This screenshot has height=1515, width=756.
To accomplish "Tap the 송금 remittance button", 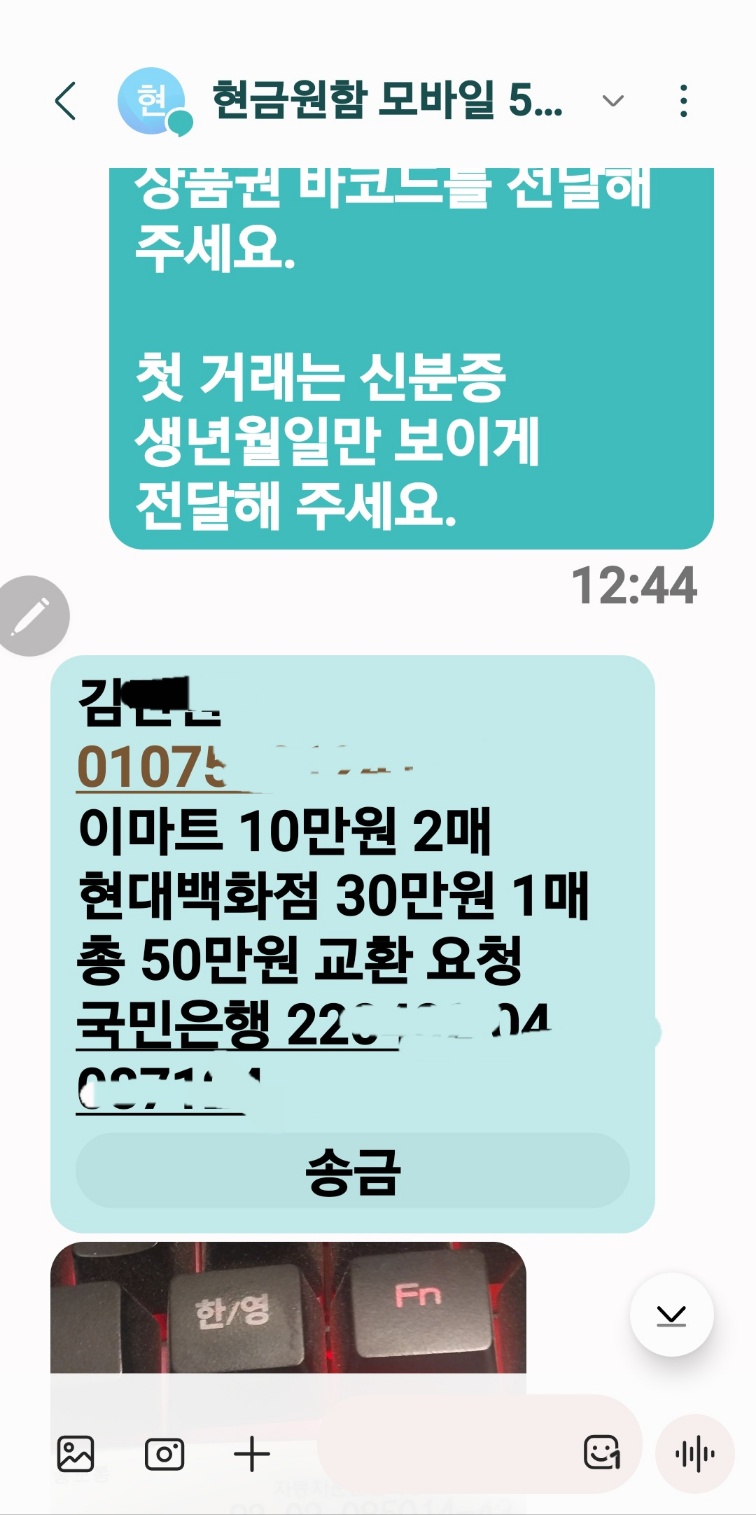I will (352, 1171).
